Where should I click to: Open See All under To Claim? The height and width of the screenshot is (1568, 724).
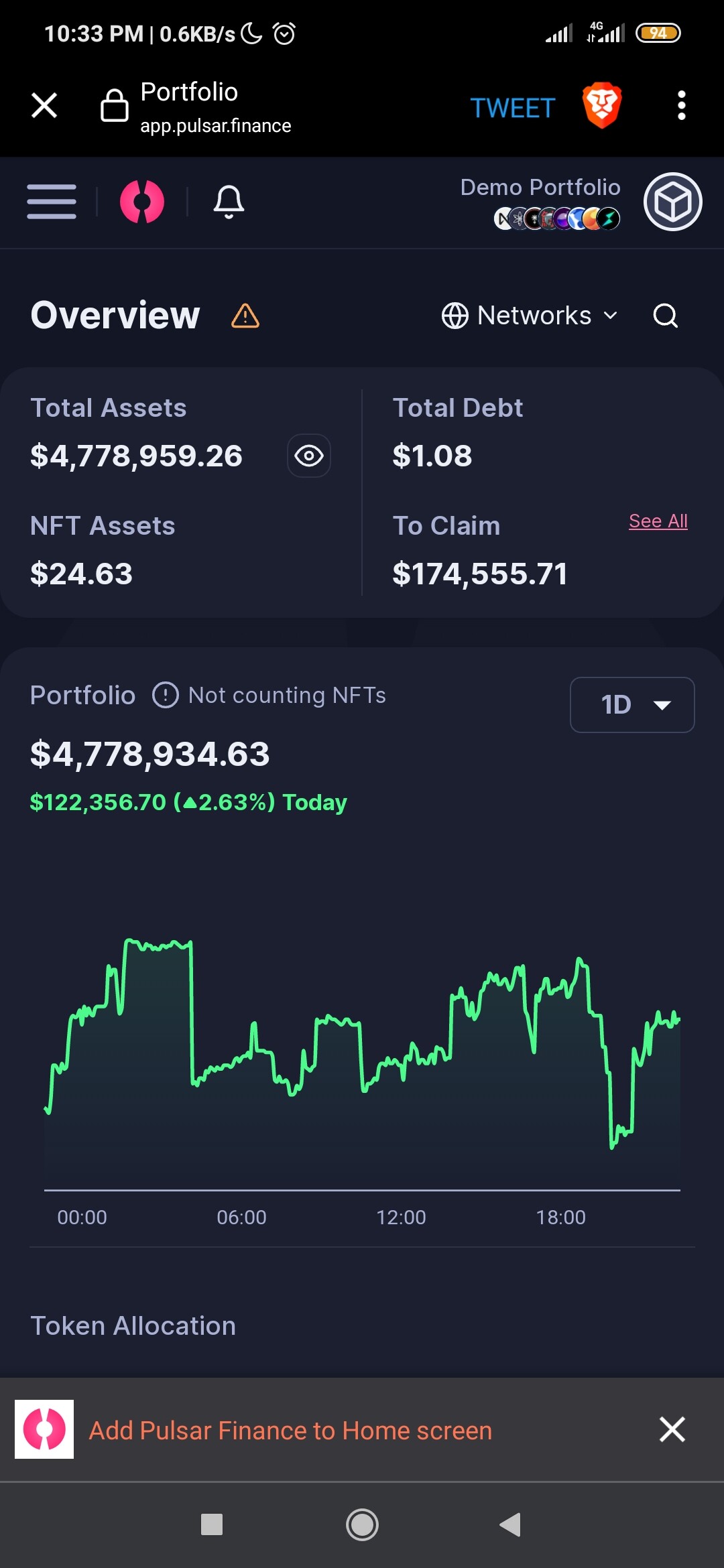tap(658, 521)
